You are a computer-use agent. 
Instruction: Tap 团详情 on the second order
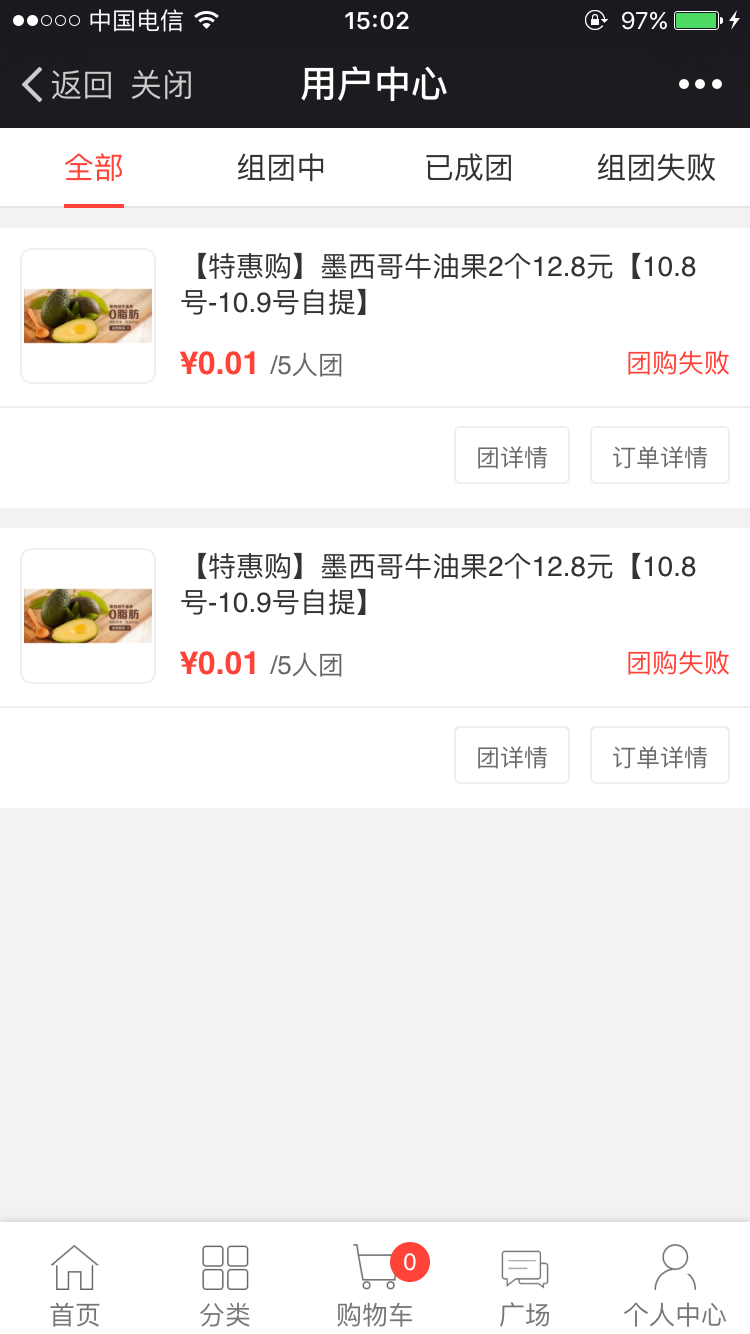[511, 755]
